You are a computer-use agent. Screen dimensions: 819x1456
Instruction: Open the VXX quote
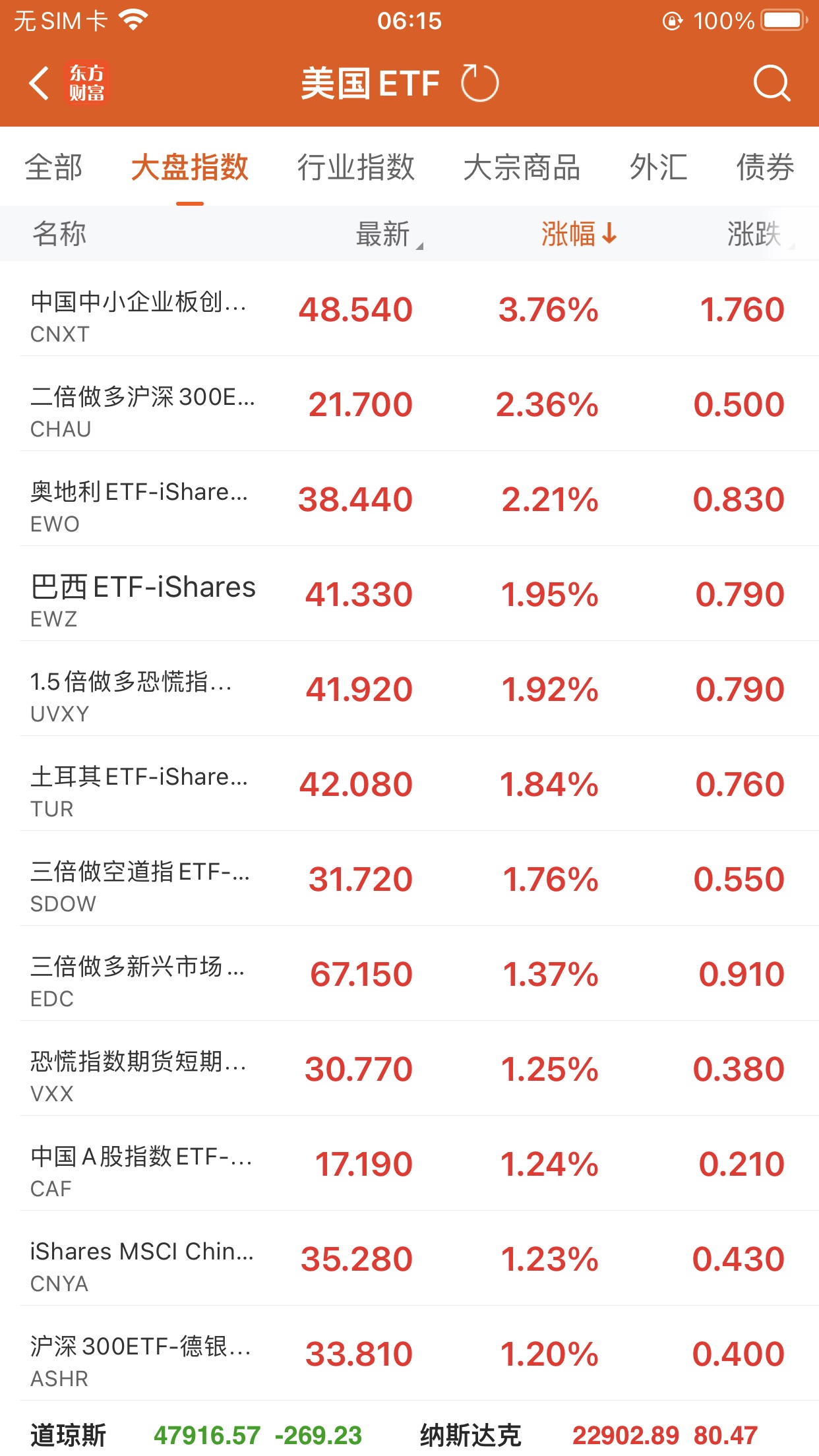(409, 1069)
